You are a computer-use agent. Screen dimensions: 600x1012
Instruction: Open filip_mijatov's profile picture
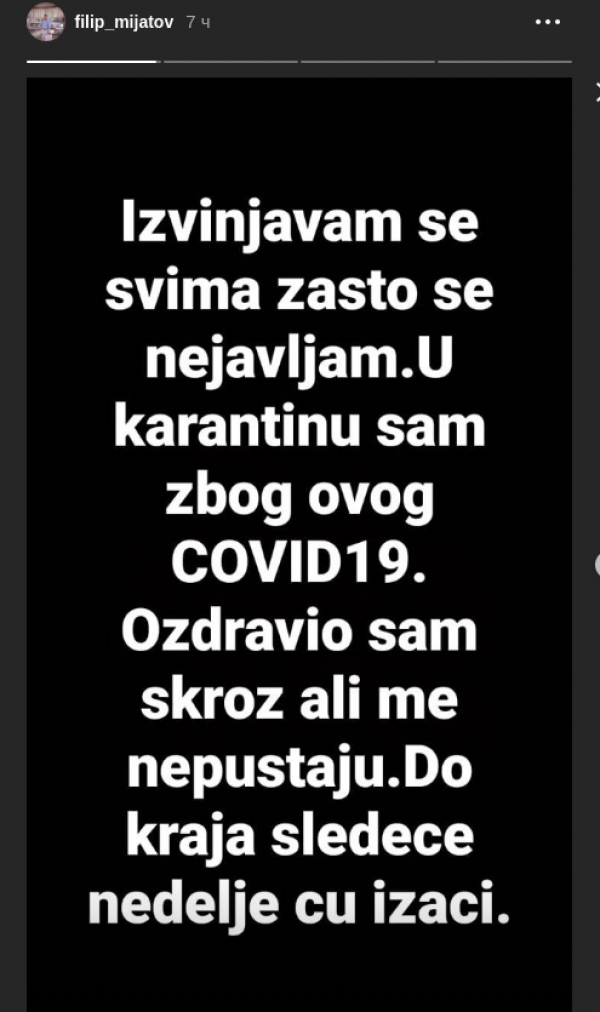click(45, 22)
